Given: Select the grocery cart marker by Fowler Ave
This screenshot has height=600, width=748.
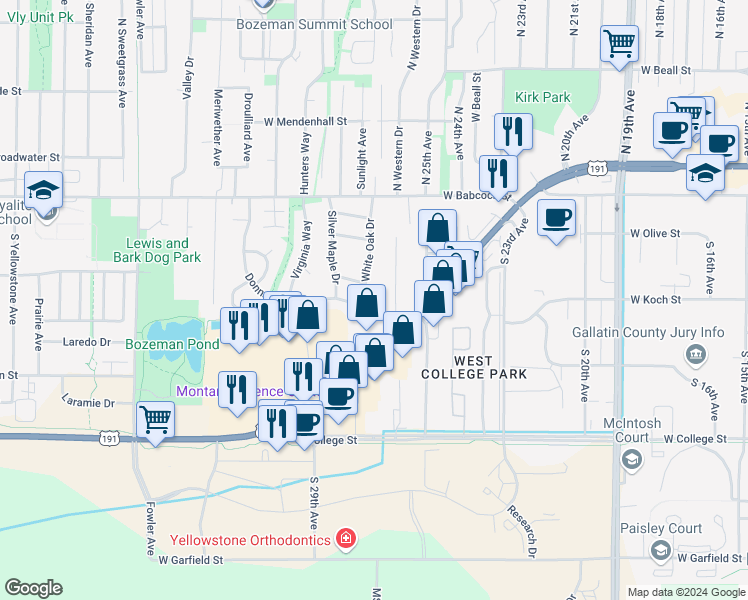Looking at the screenshot, I should 155,419.
